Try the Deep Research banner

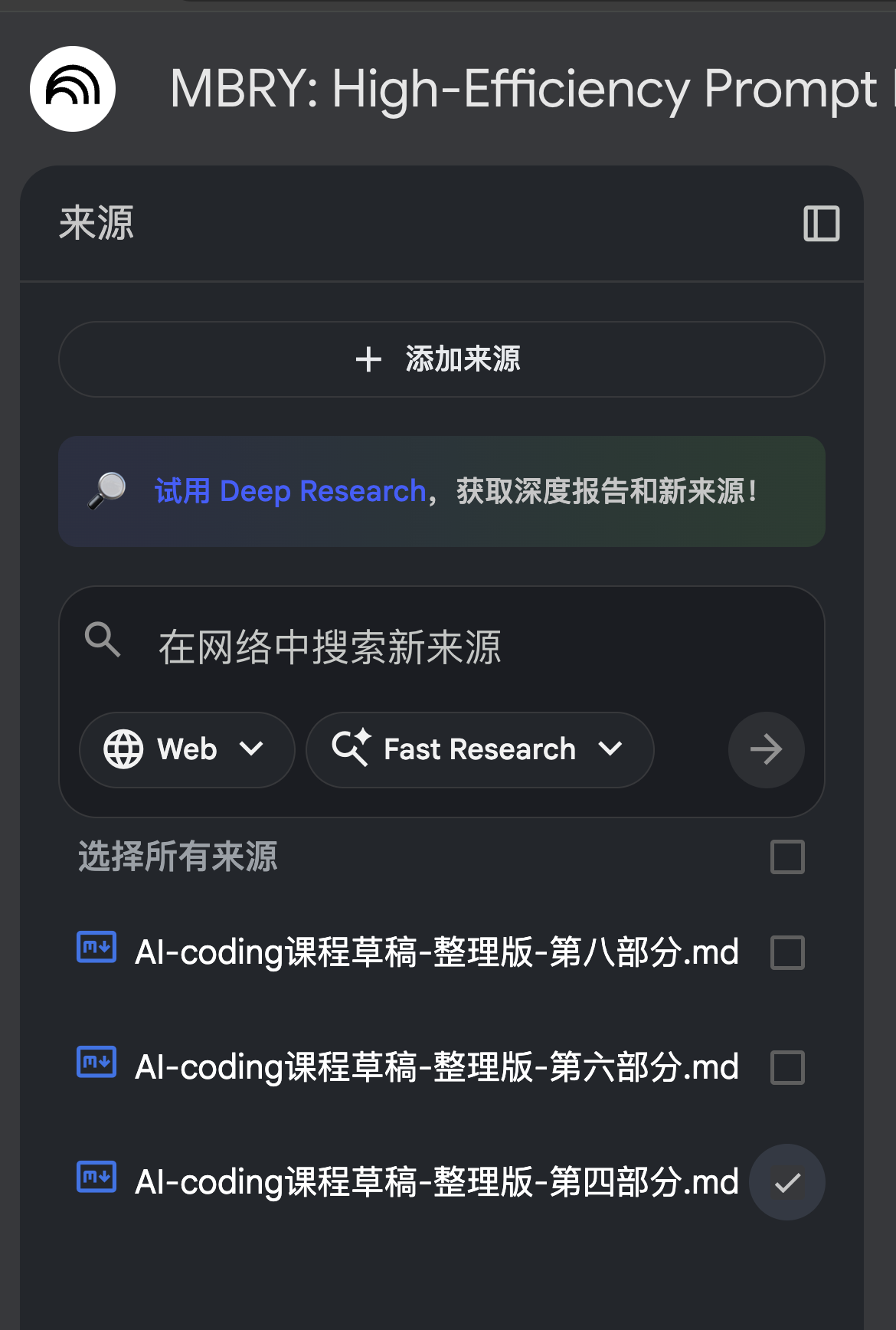pos(441,491)
